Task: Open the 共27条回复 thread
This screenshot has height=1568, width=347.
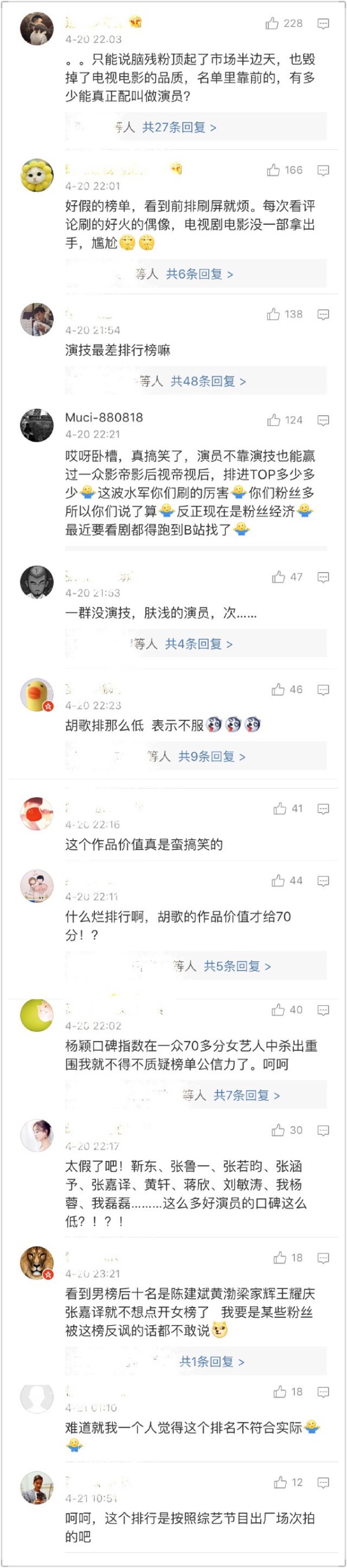Action: click(179, 127)
